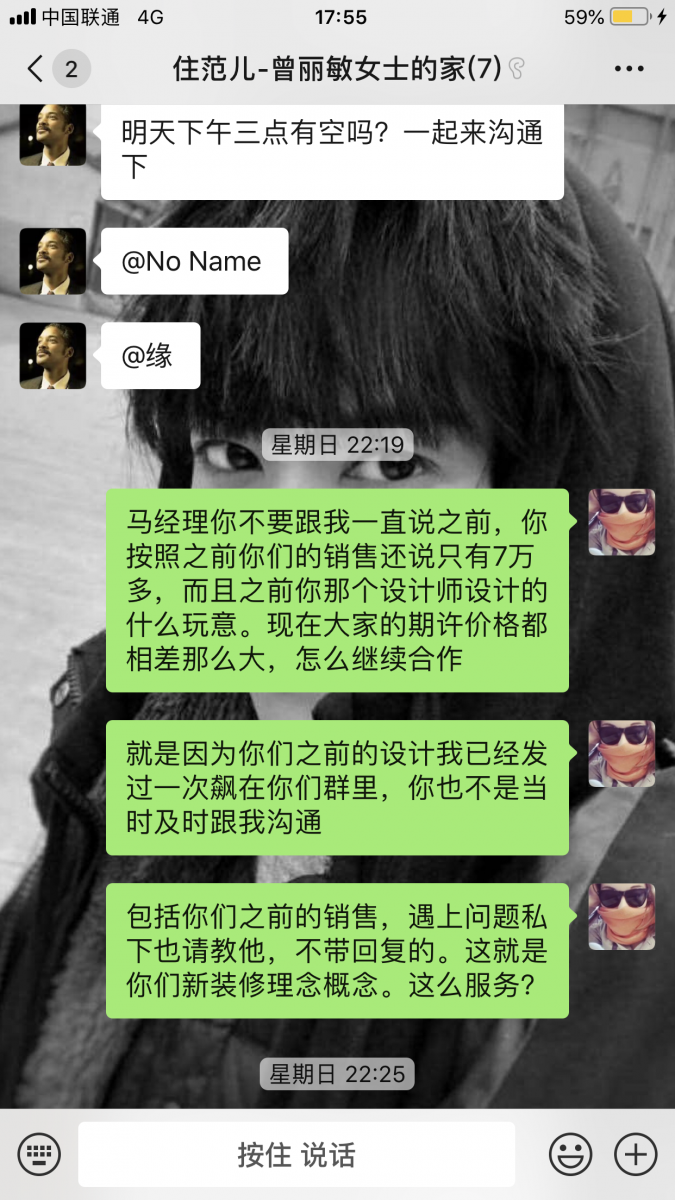Tap the 按住 说话 voice button
This screenshot has height=1200, width=675.
tap(296, 1154)
